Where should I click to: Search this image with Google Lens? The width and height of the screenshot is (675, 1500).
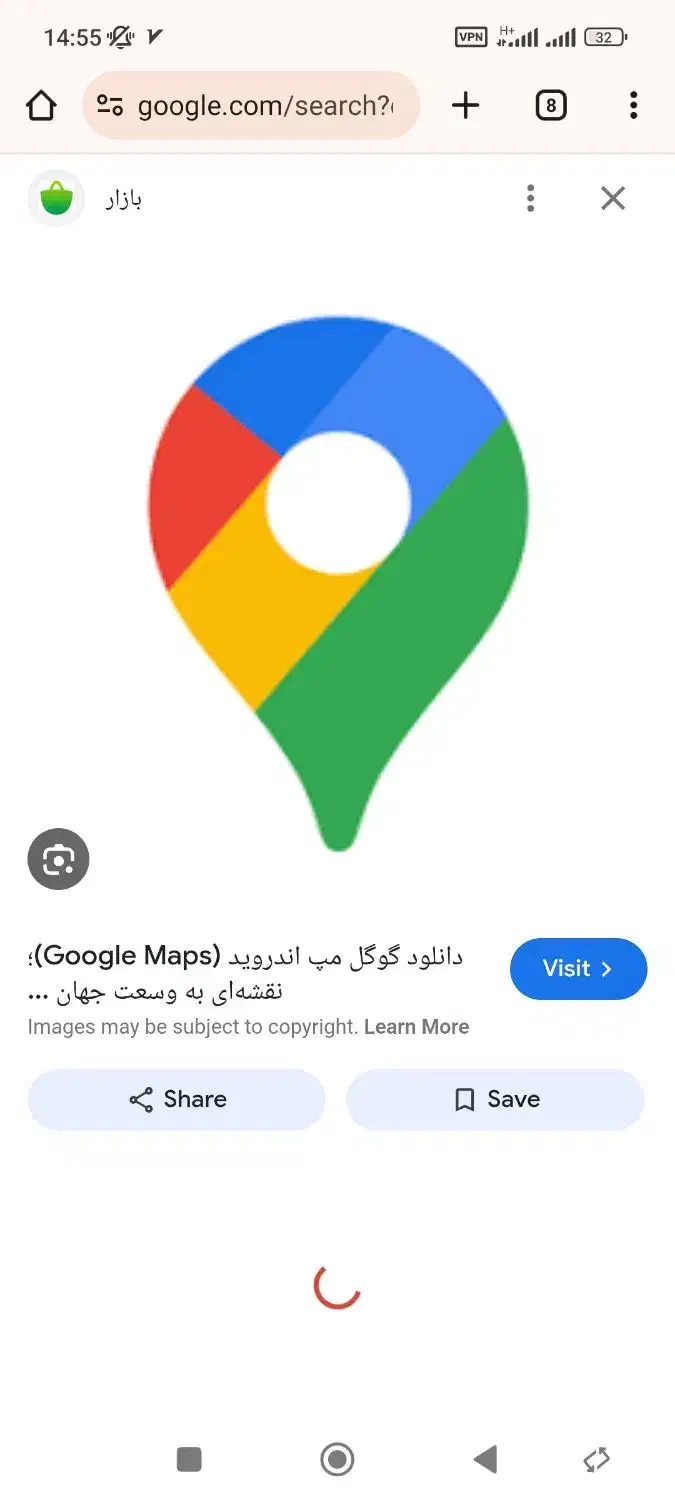click(58, 859)
